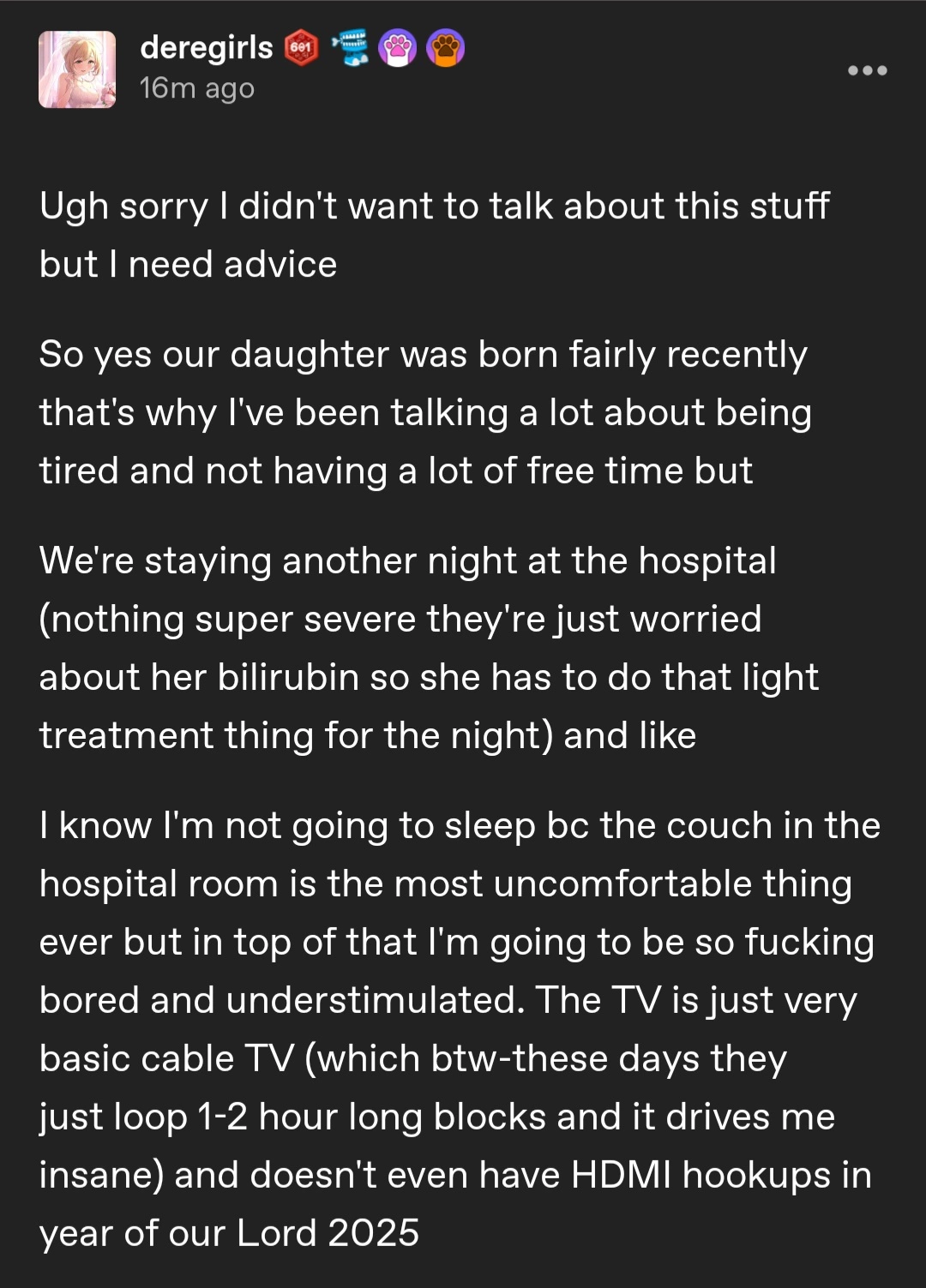Open deregirls' profile avatar
Screen dimensions: 926x1288
[x=77, y=69]
